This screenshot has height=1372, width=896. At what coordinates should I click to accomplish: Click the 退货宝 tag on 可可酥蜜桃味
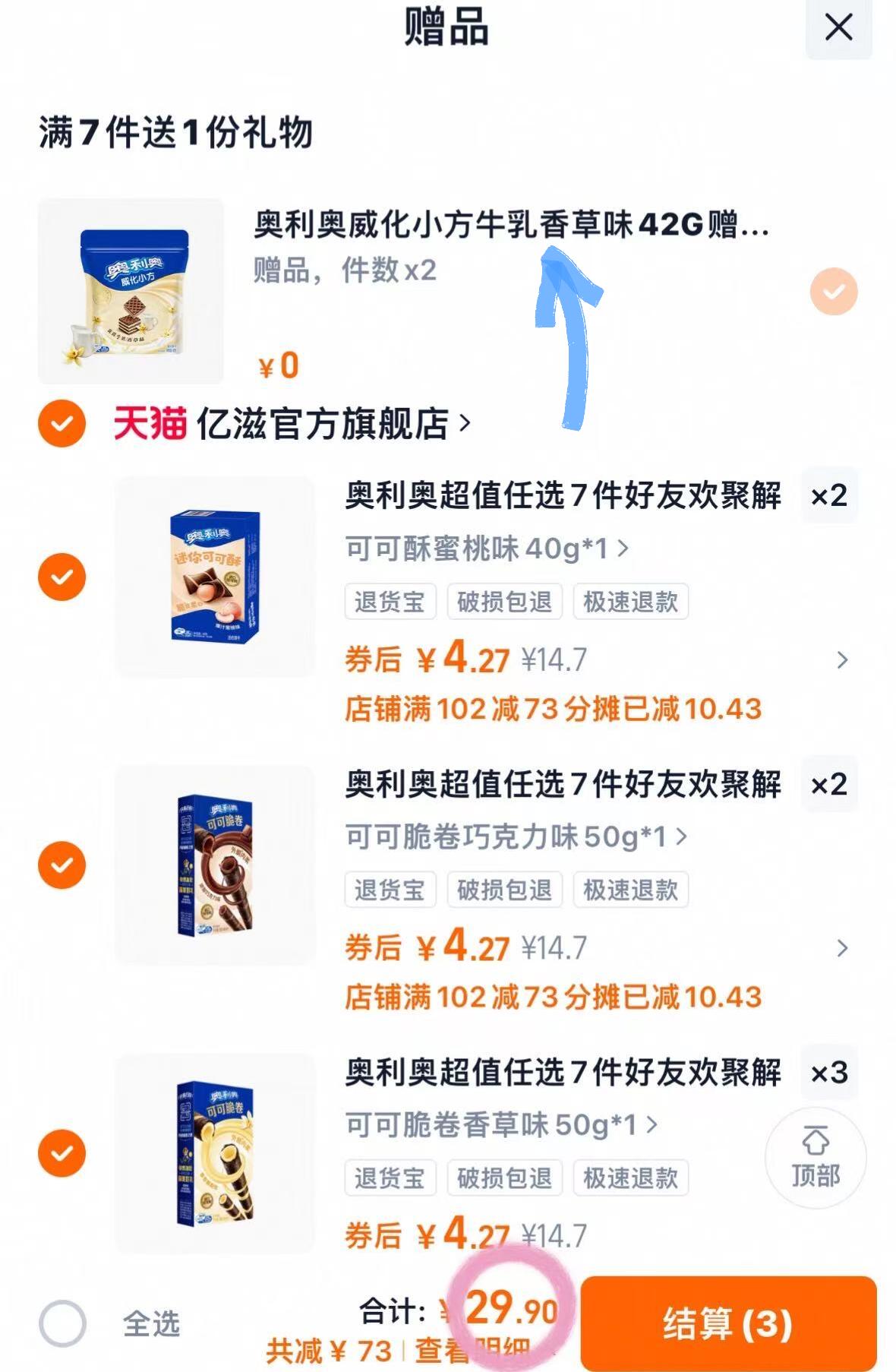click(x=390, y=602)
